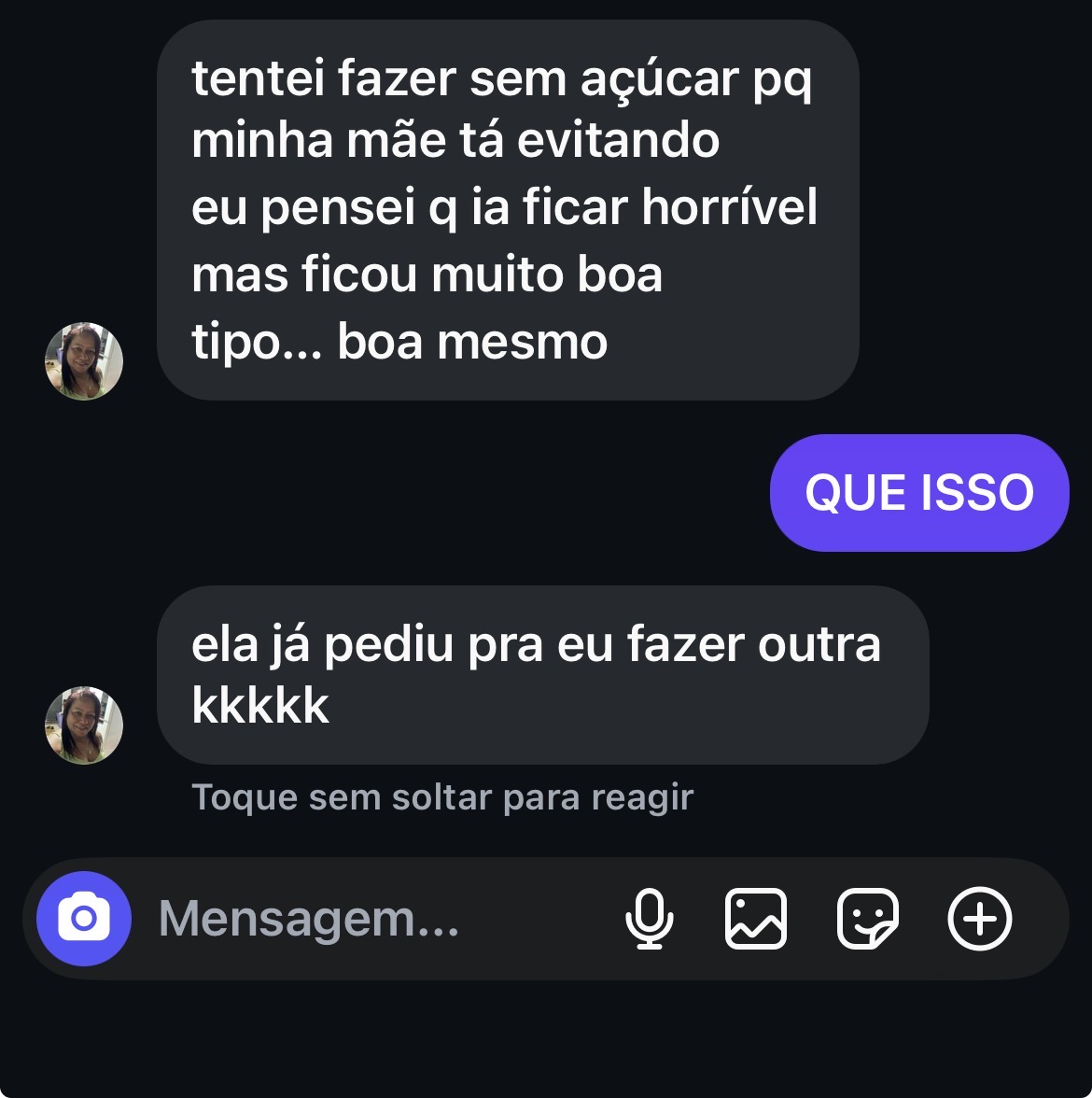Open the camera from the message bar
The height and width of the screenshot is (1098, 1092).
(84, 919)
